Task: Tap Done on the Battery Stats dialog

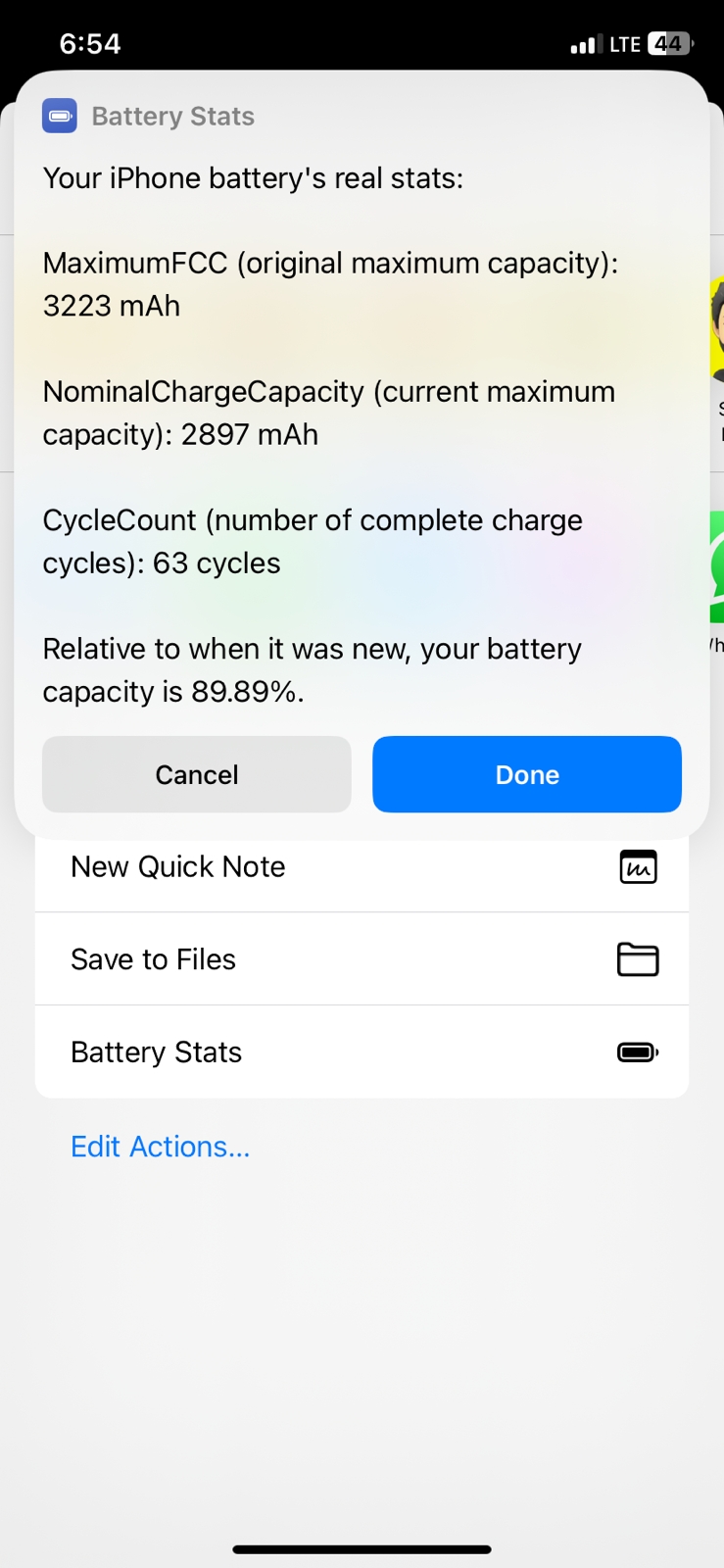Action: click(526, 774)
